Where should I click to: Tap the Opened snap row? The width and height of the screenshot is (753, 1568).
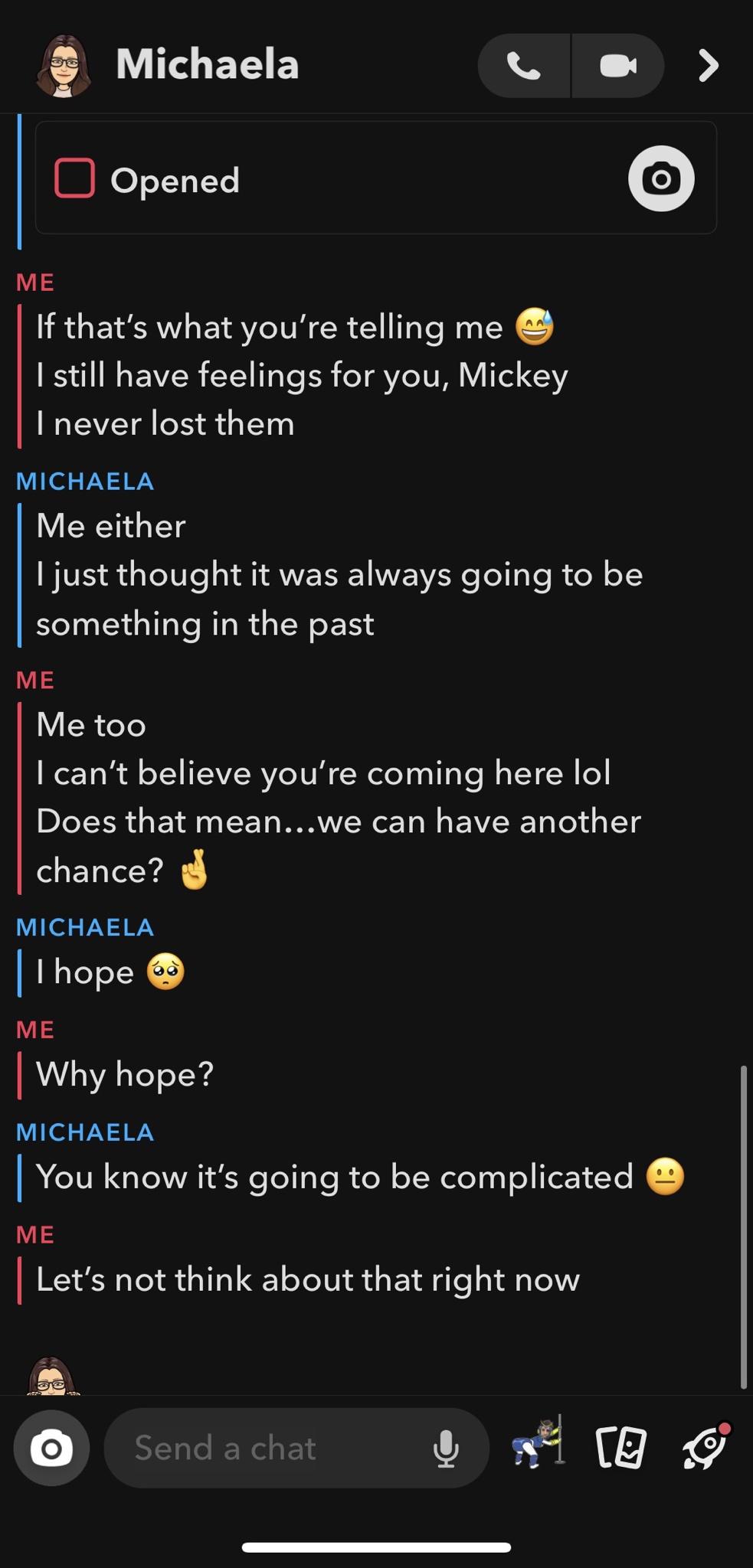coord(376,178)
